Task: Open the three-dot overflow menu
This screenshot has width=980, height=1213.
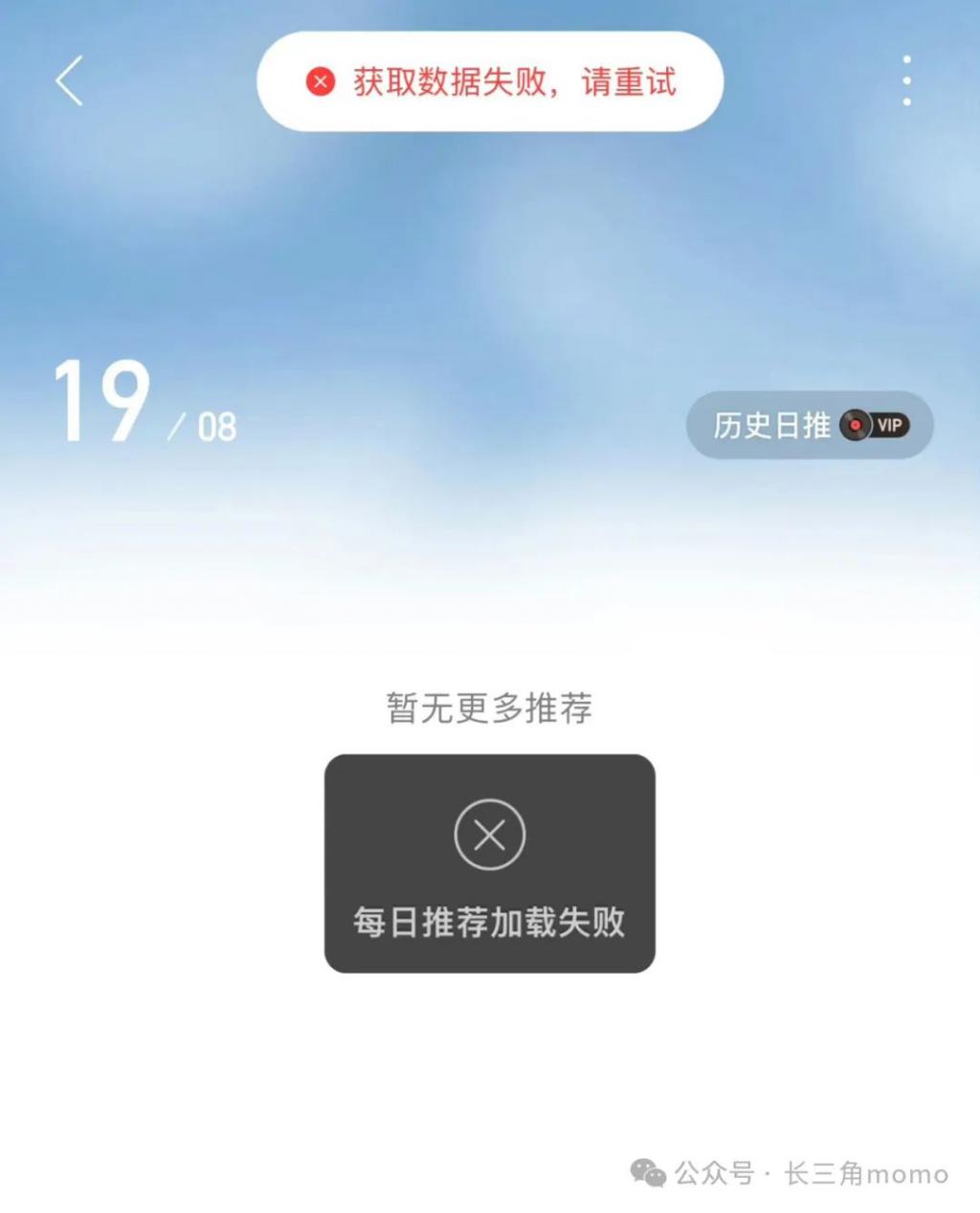Action: click(906, 80)
